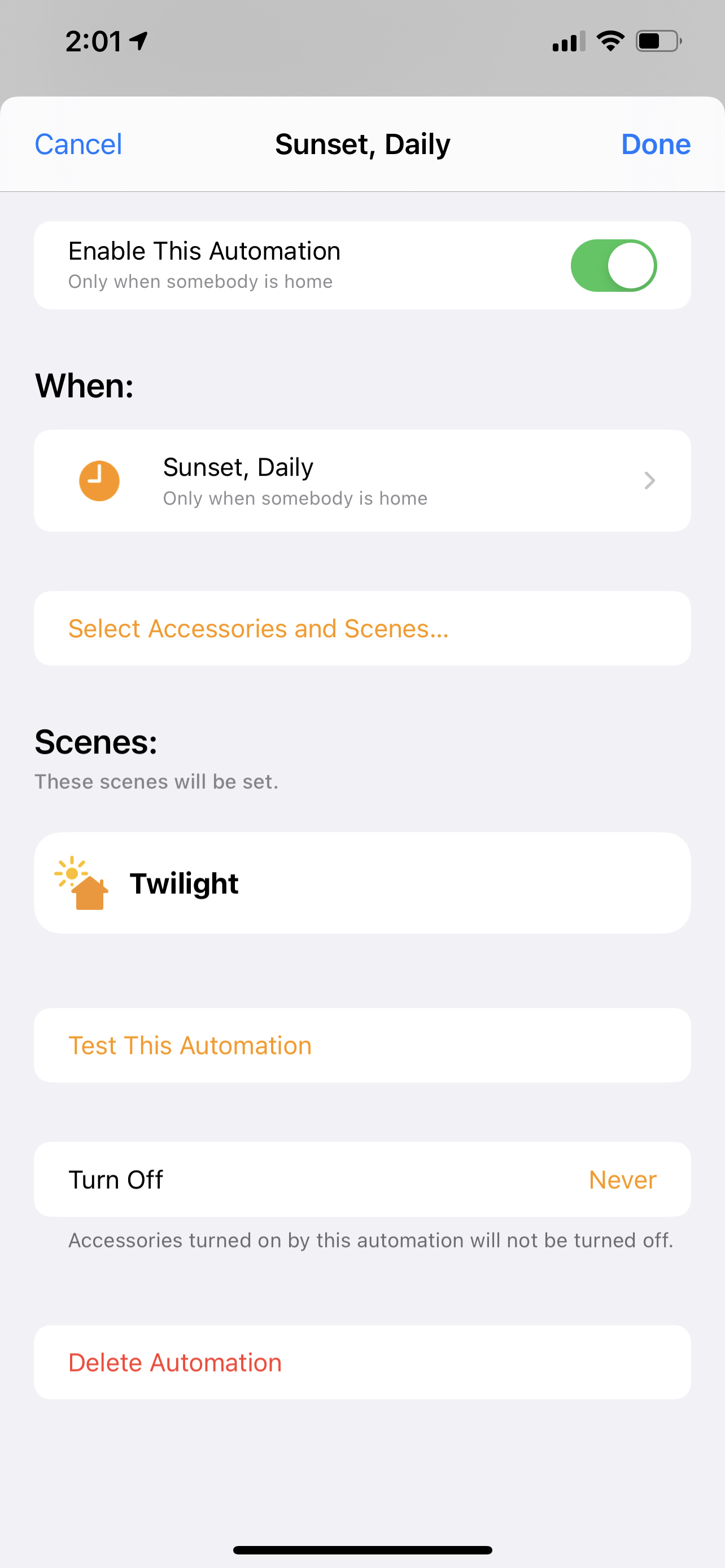Open the Twilight scene
Screen dimensions: 725x1568
(362, 883)
